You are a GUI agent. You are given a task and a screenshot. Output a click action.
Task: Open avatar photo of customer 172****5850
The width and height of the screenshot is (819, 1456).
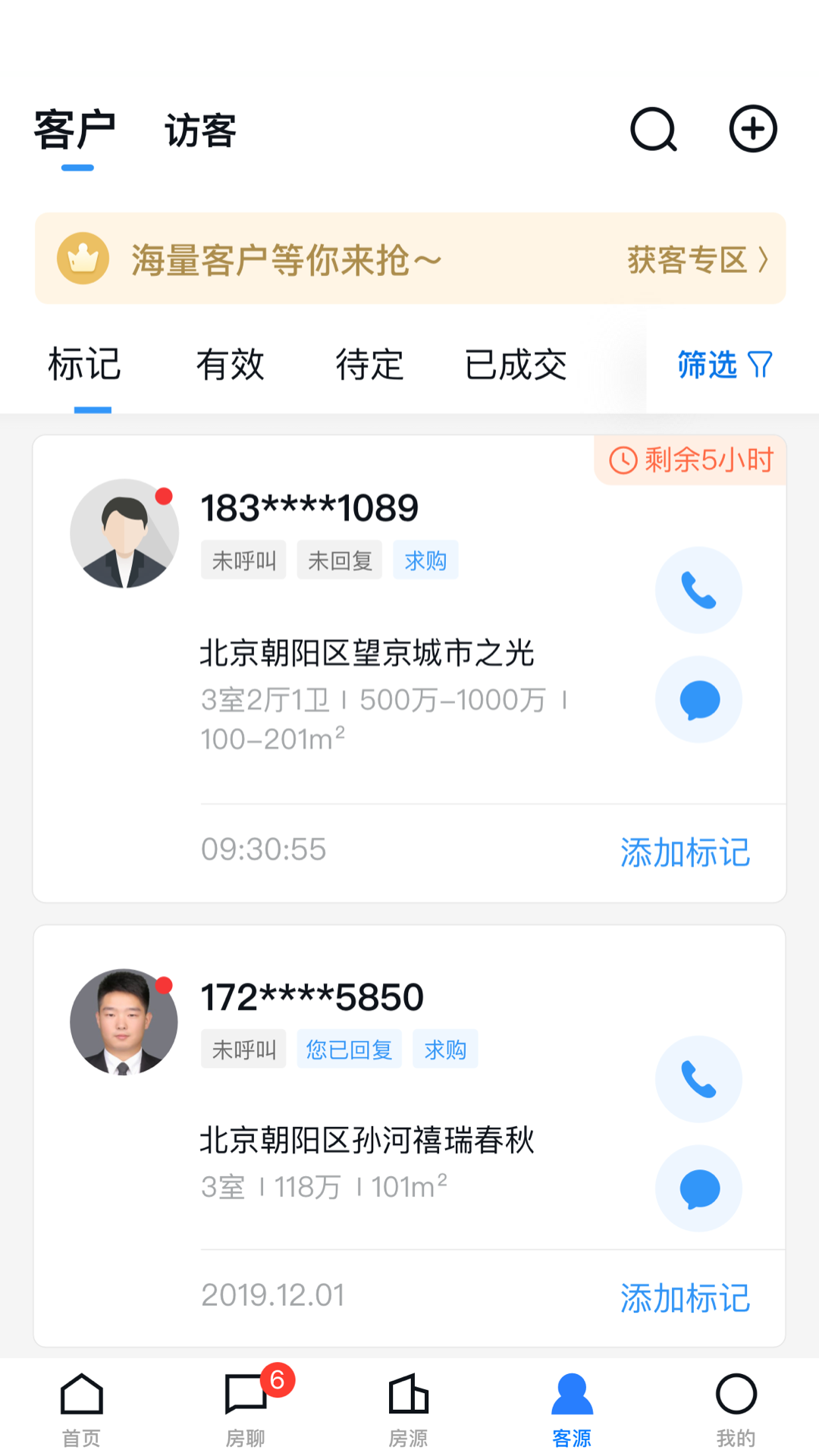click(124, 1021)
